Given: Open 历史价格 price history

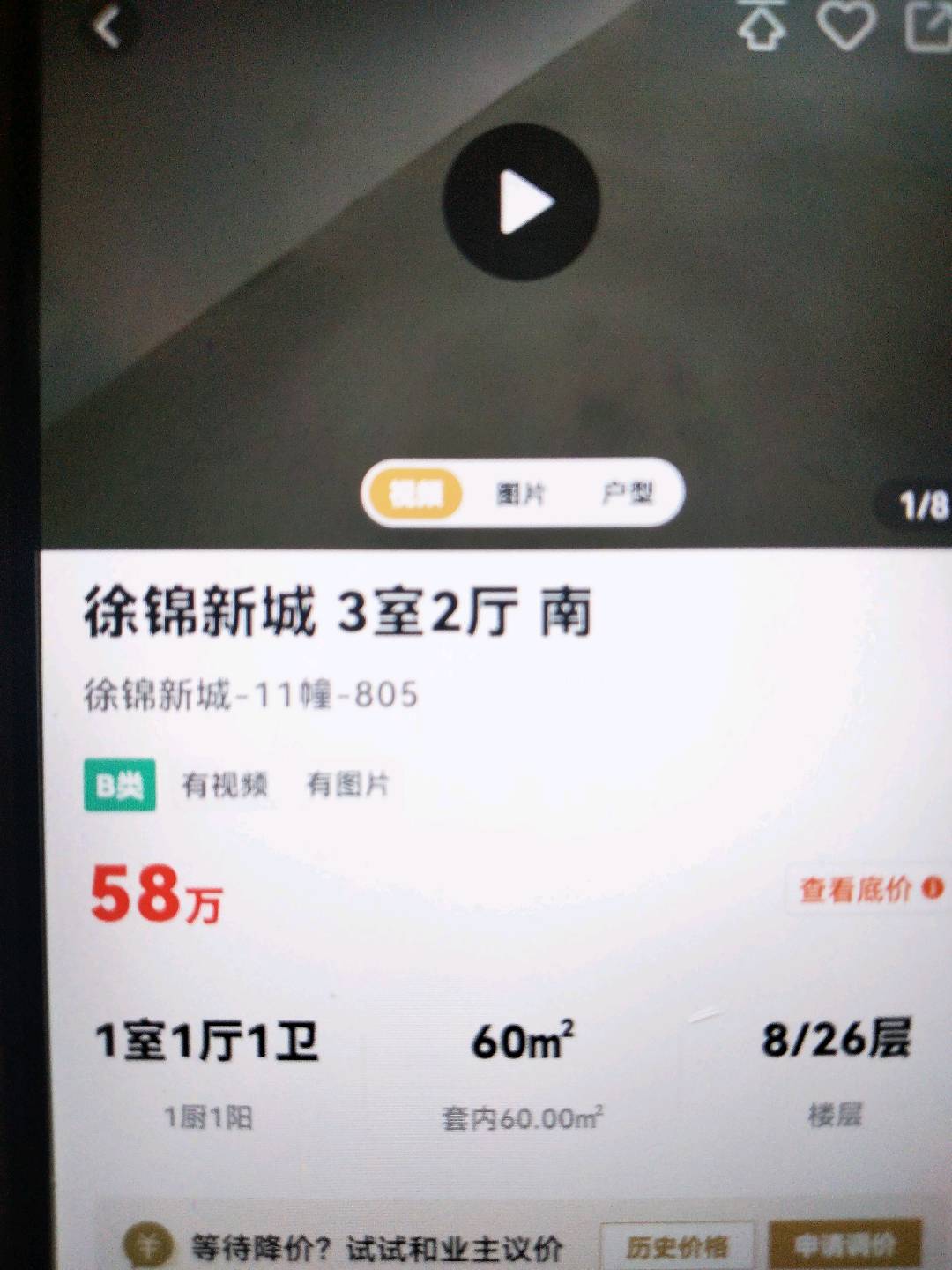Looking at the screenshot, I should tap(677, 1246).
